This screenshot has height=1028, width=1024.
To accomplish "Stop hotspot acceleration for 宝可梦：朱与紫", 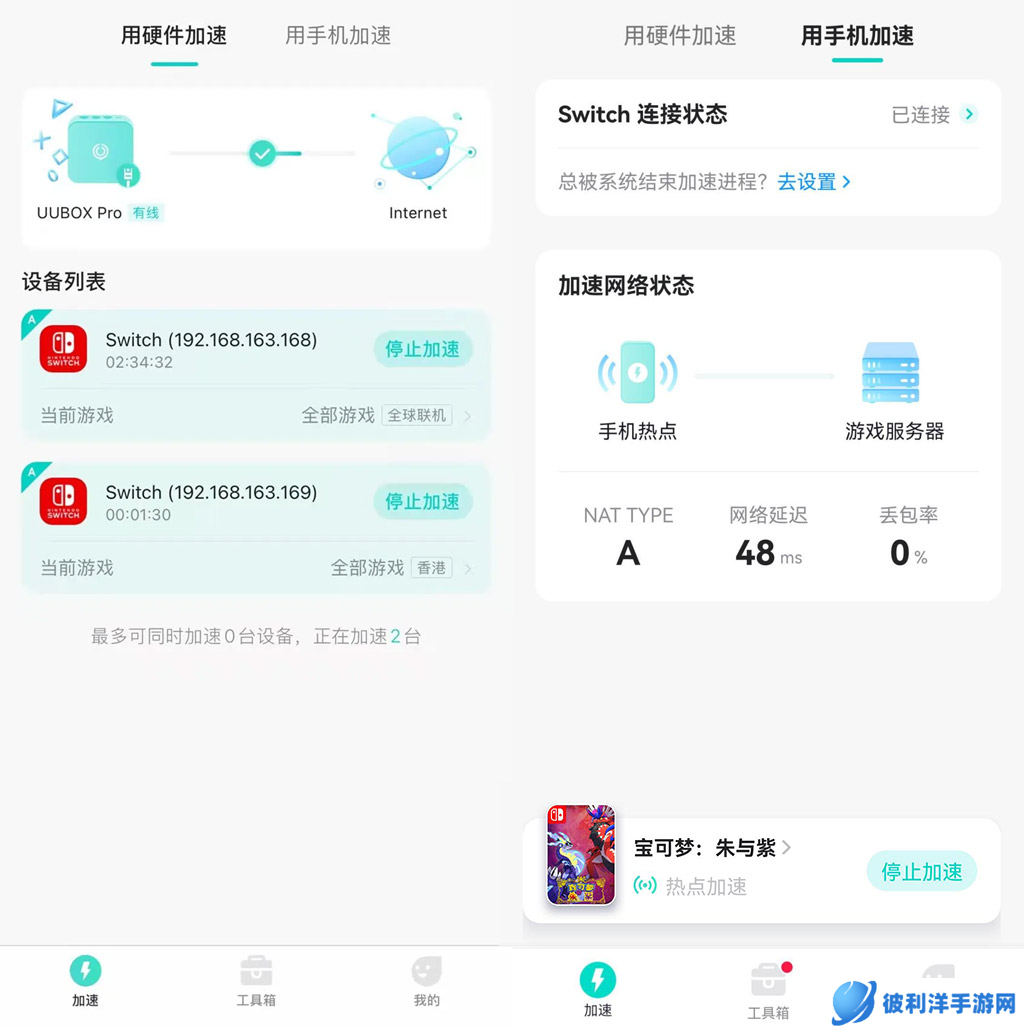I will pos(921,871).
